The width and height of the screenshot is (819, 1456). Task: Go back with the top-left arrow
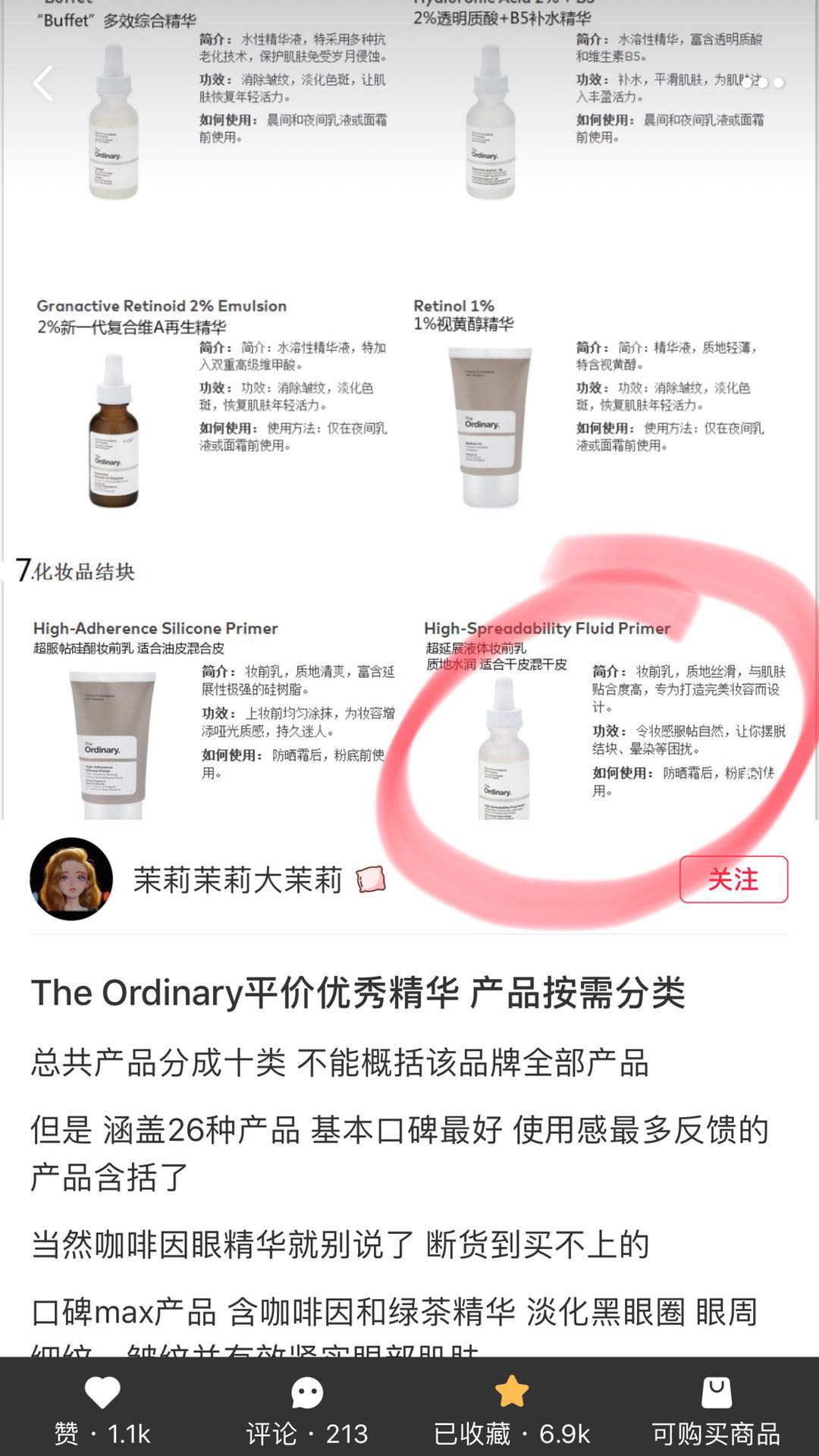click(43, 83)
